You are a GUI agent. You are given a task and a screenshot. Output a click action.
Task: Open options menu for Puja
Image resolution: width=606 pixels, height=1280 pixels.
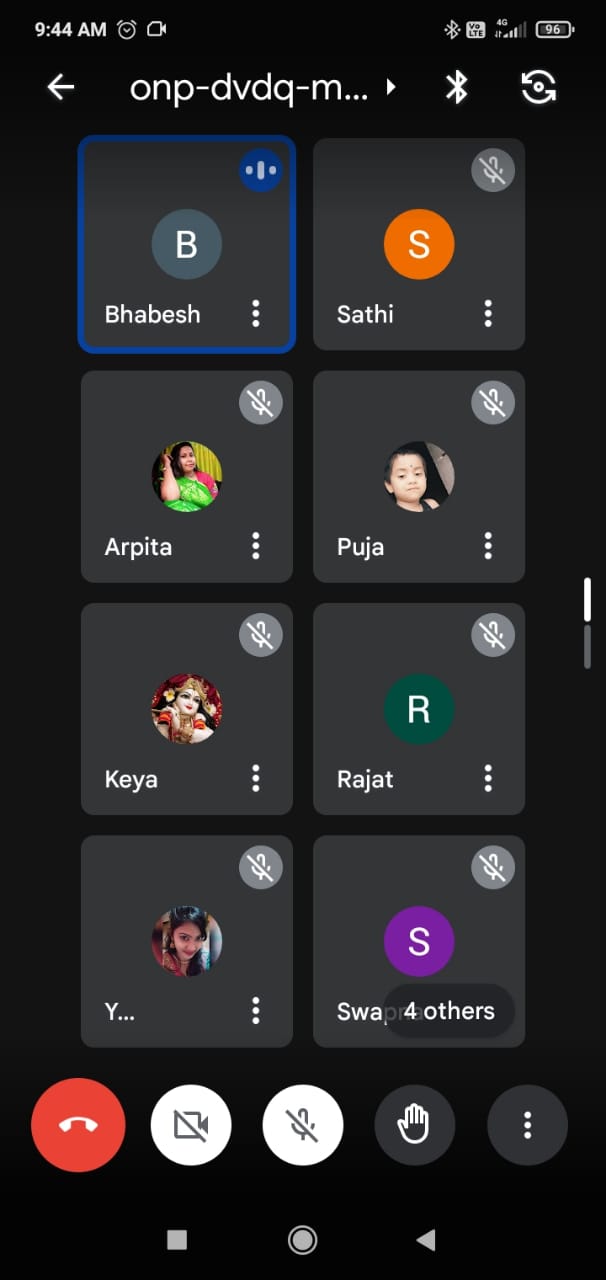click(x=488, y=546)
